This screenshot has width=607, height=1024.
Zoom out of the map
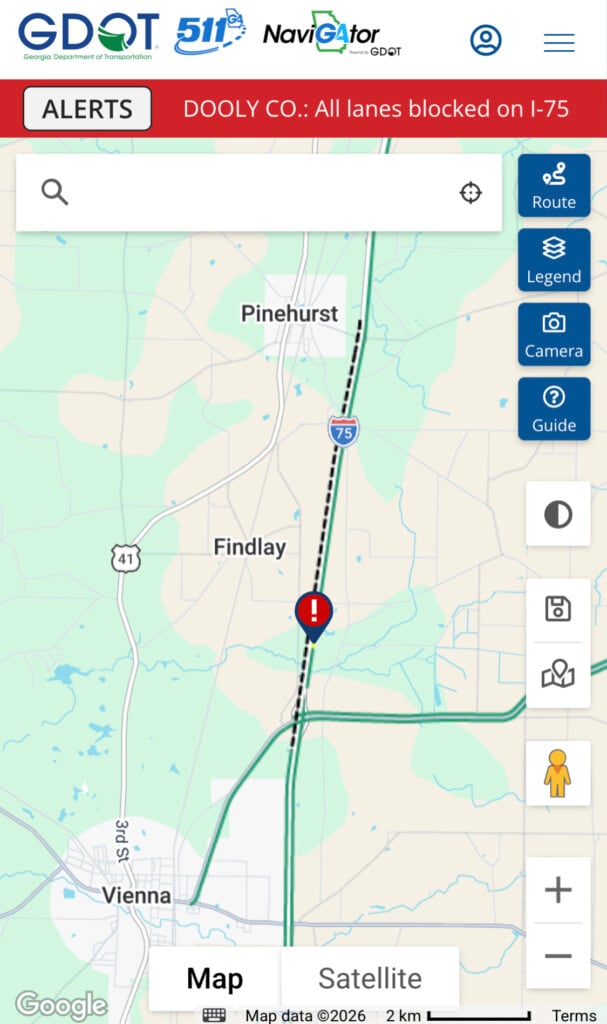point(558,956)
